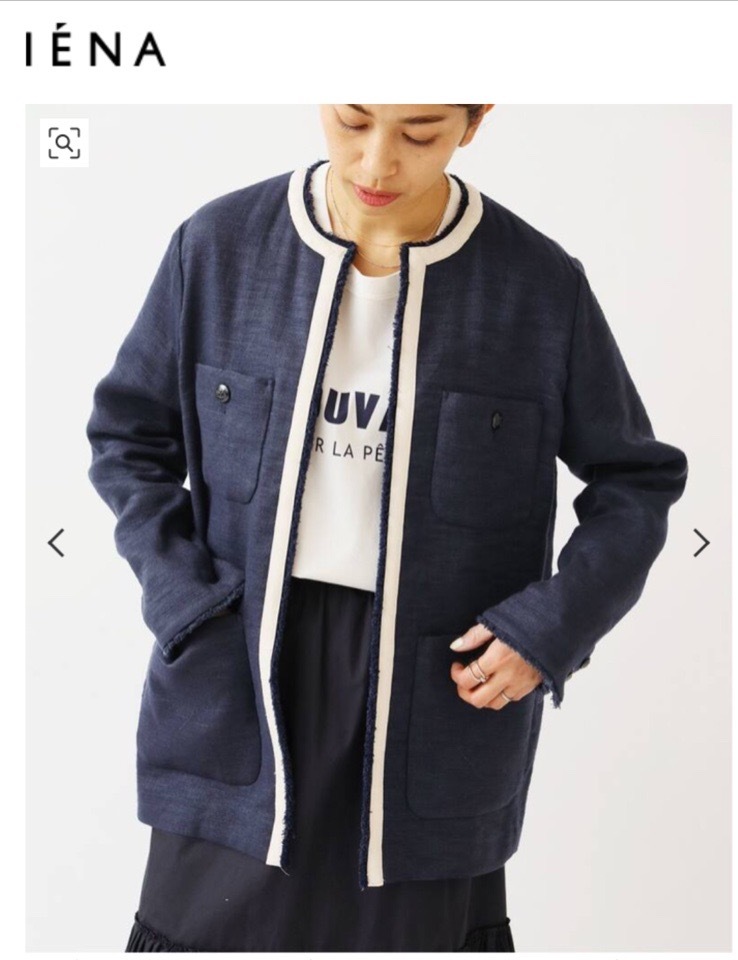Zoom into the product image
The image size is (738, 960).
[x=64, y=143]
